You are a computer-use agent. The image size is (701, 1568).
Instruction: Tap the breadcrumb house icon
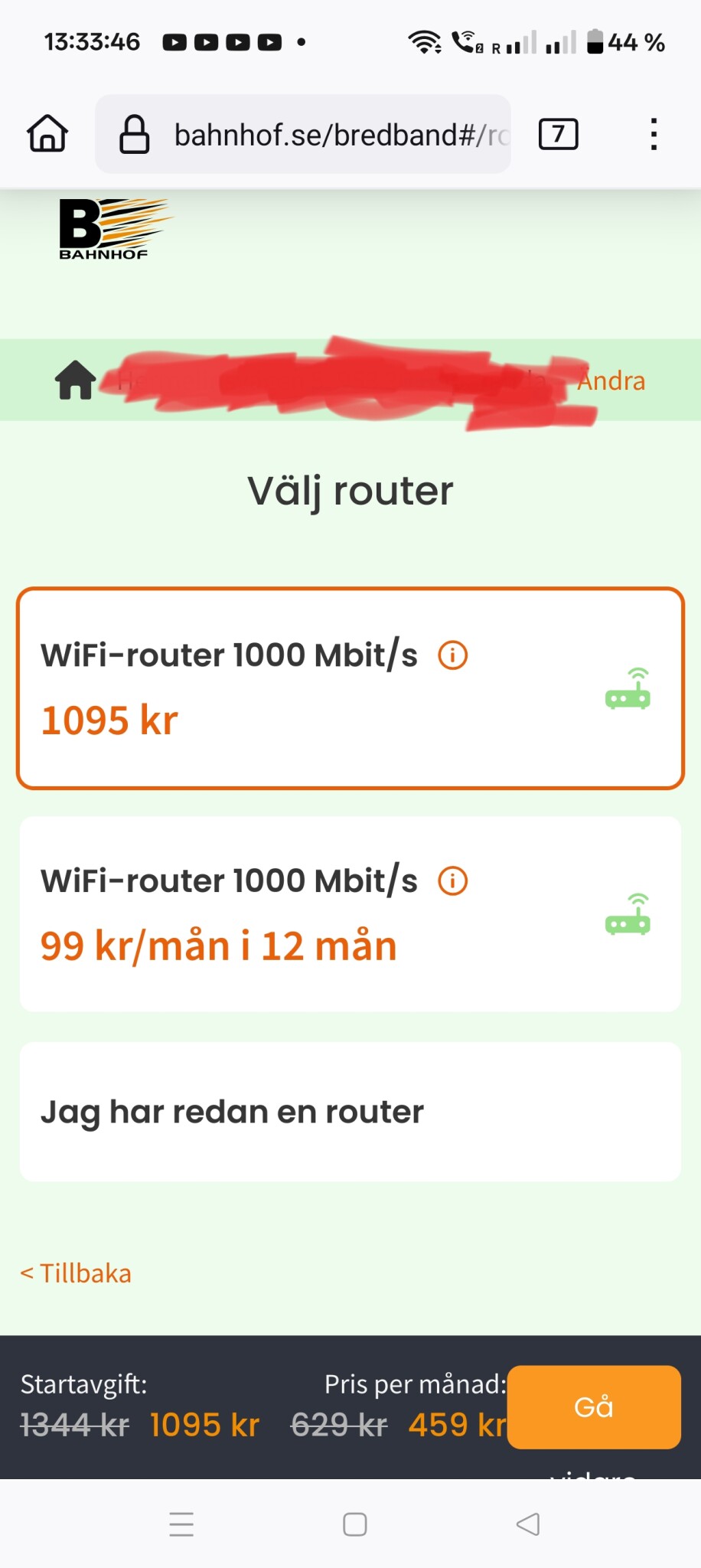(75, 380)
